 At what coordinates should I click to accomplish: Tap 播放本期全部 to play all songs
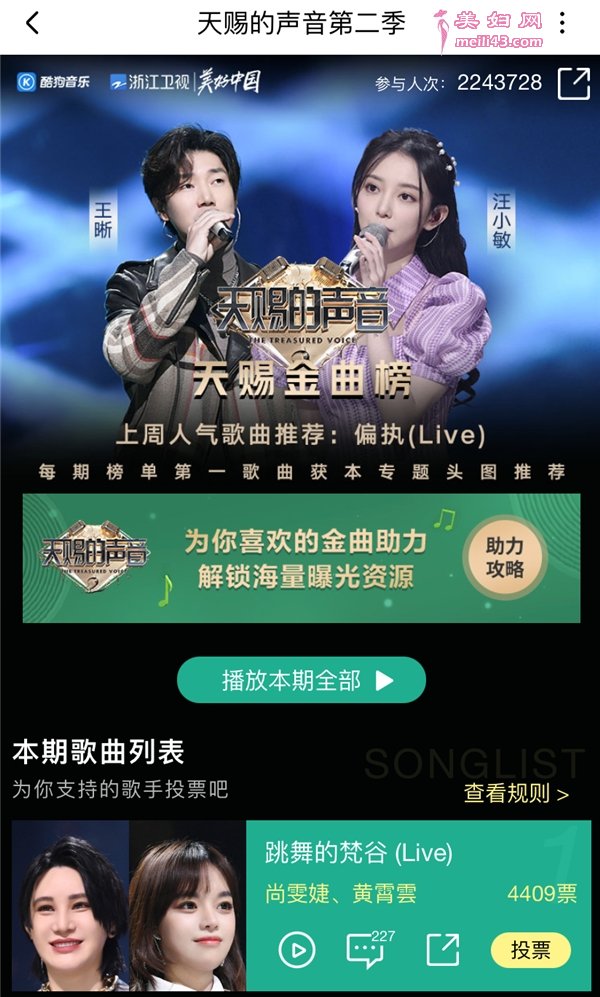(301, 681)
